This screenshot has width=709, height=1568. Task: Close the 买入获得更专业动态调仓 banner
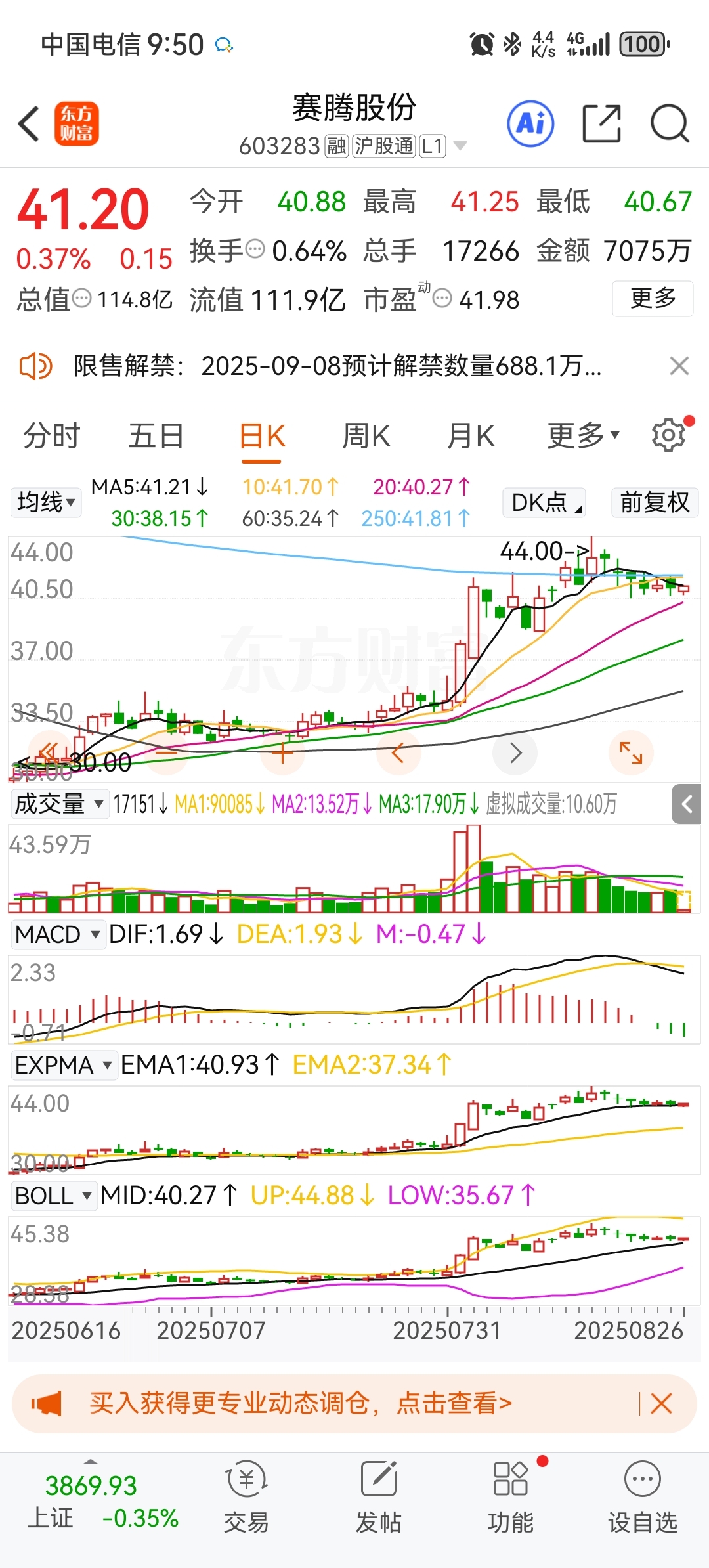coord(661,1404)
